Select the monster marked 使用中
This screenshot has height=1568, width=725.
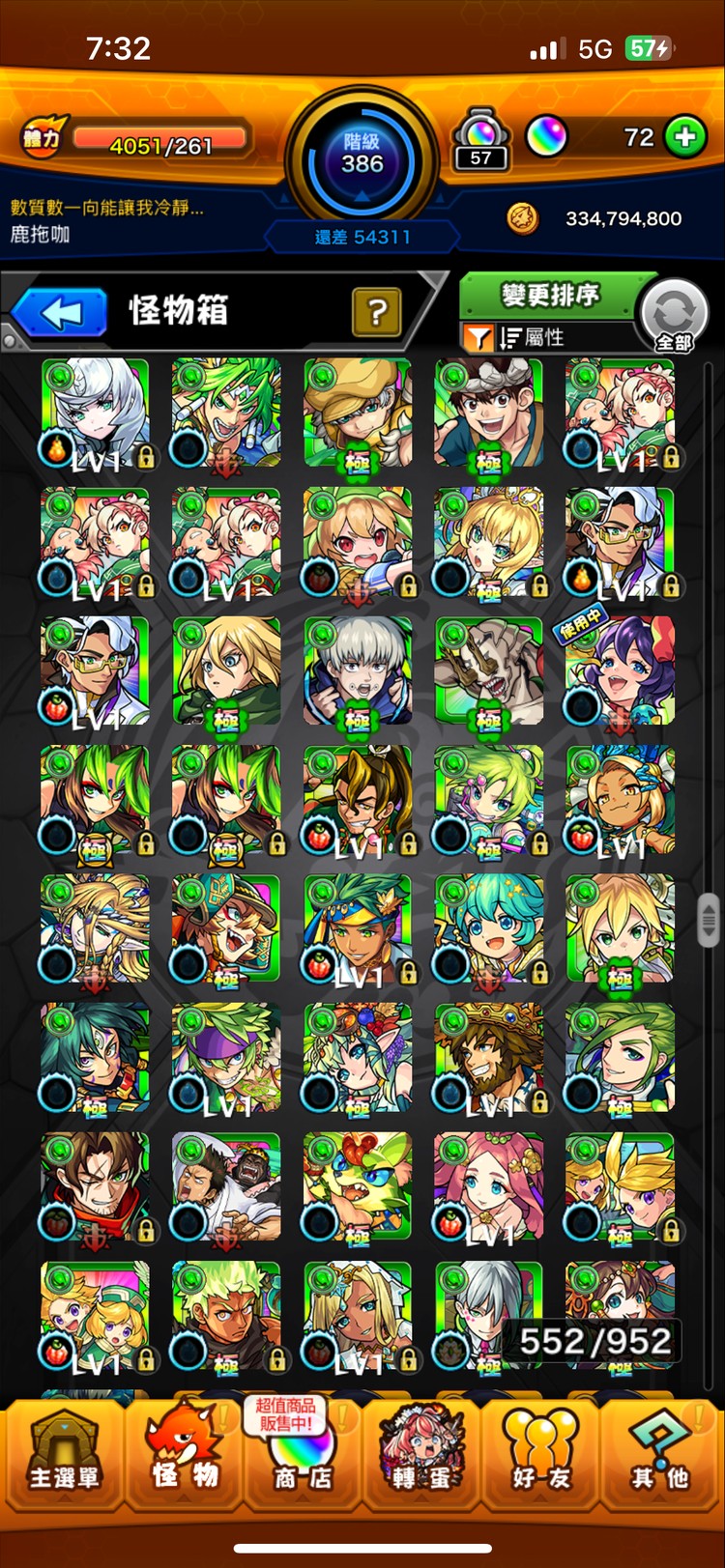[620, 670]
